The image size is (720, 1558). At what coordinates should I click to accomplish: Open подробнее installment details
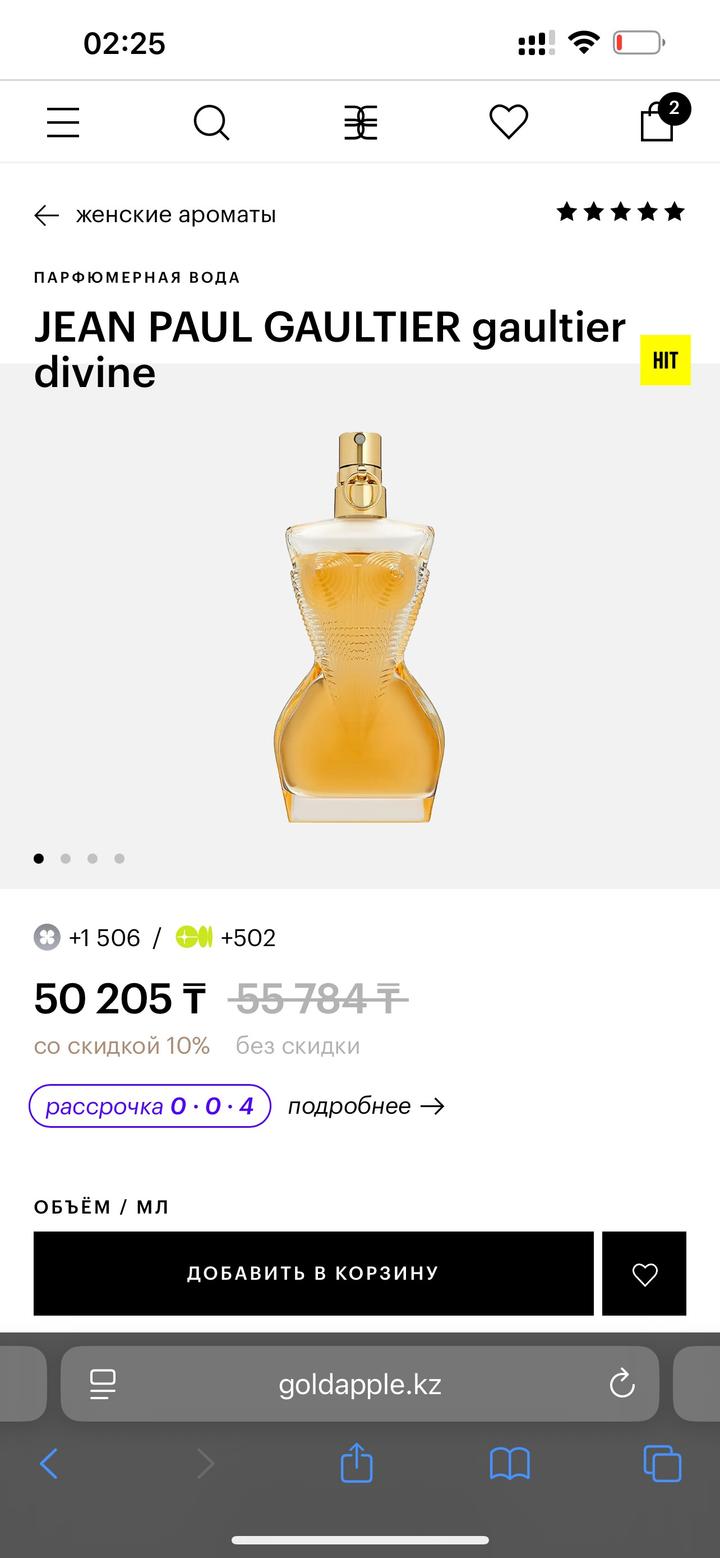366,1106
